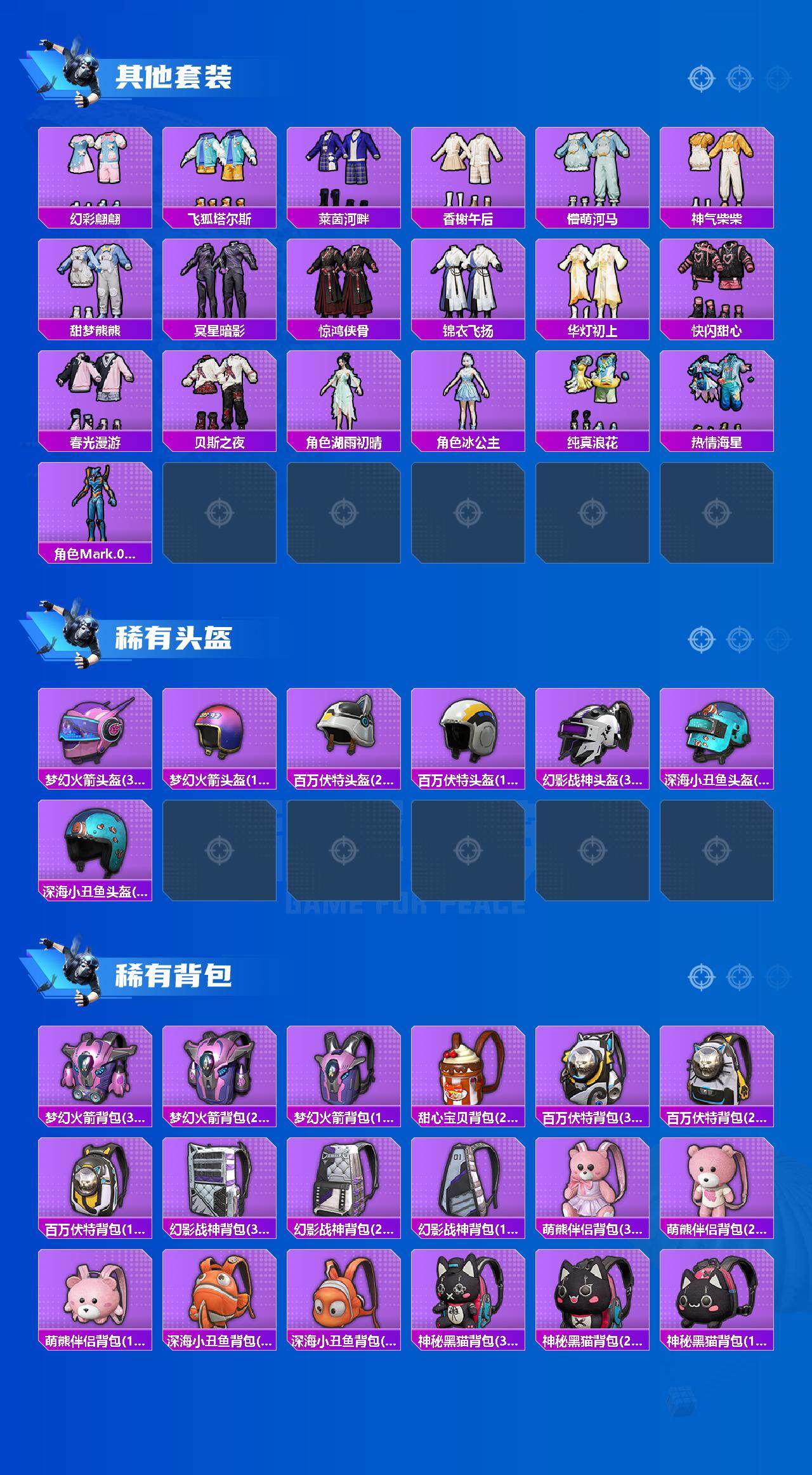Select the 角色Mark.0 character thumbnail
Image resolution: width=812 pixels, height=1475 pixels.
pos(95,505)
